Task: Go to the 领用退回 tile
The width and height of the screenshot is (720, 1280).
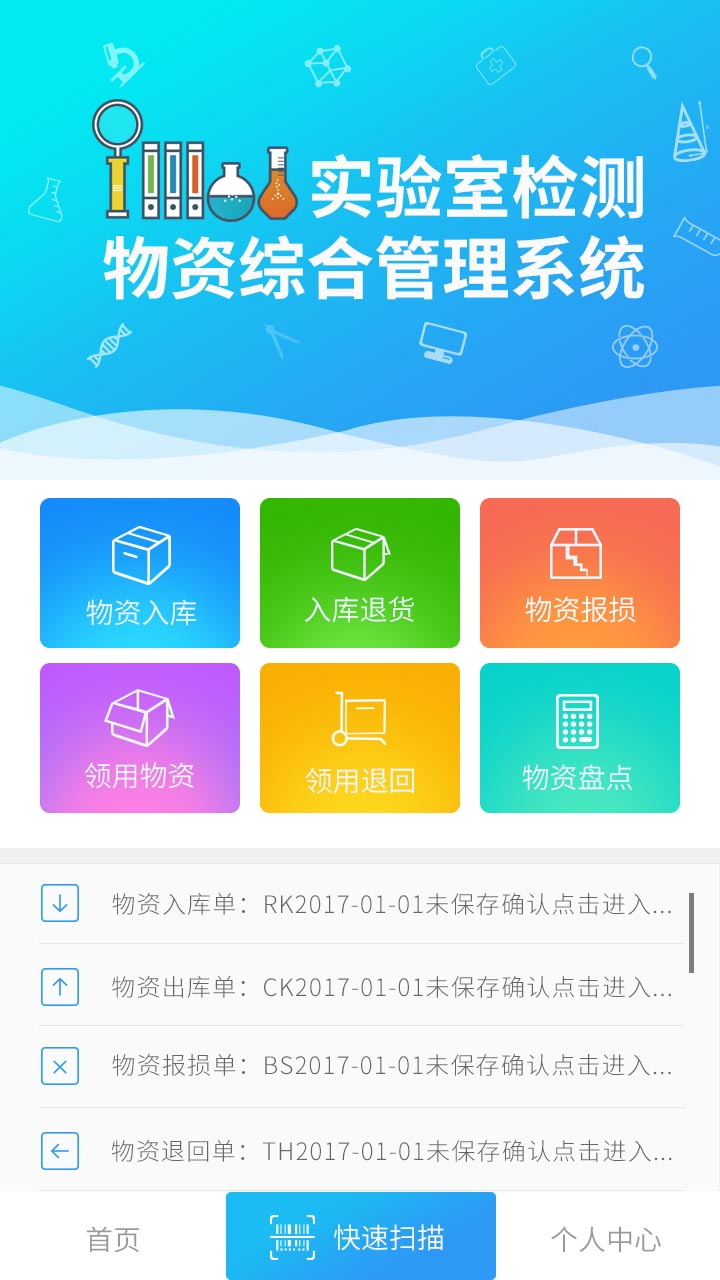Action: point(360,738)
